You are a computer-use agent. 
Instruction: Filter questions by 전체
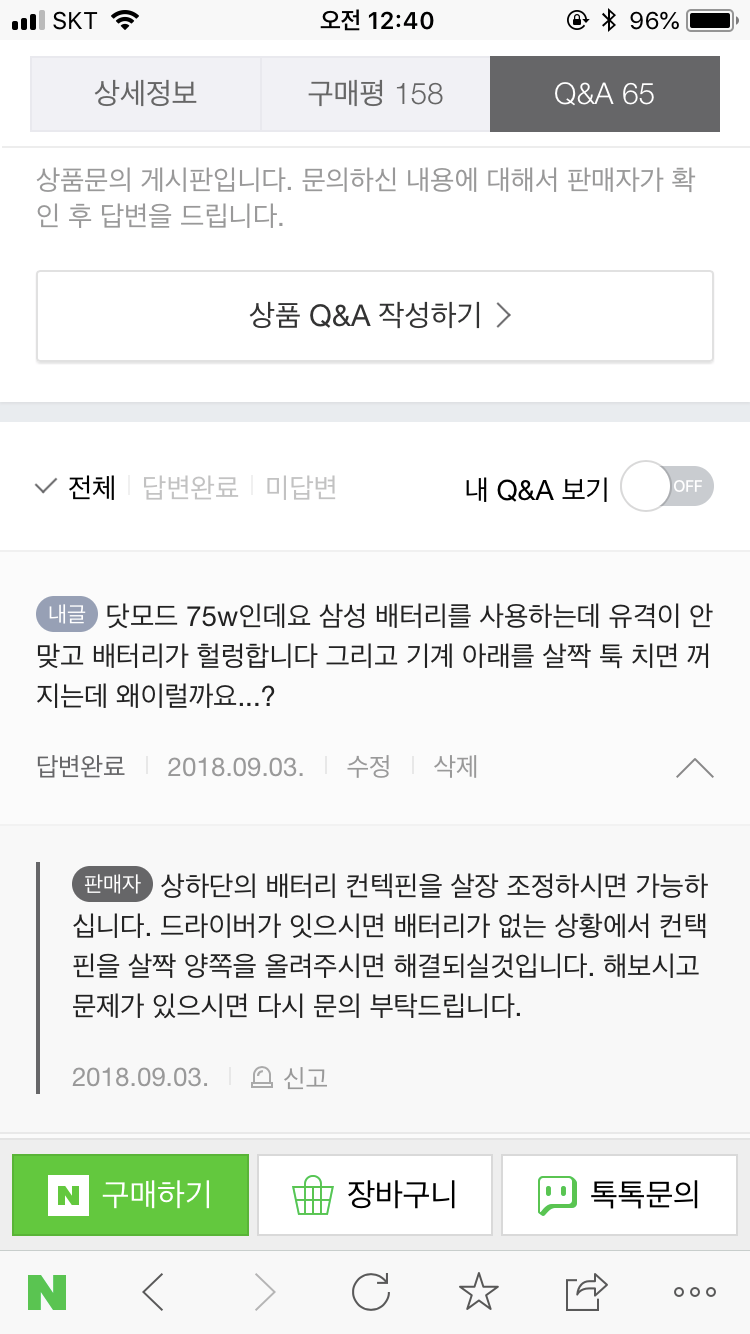[76, 487]
